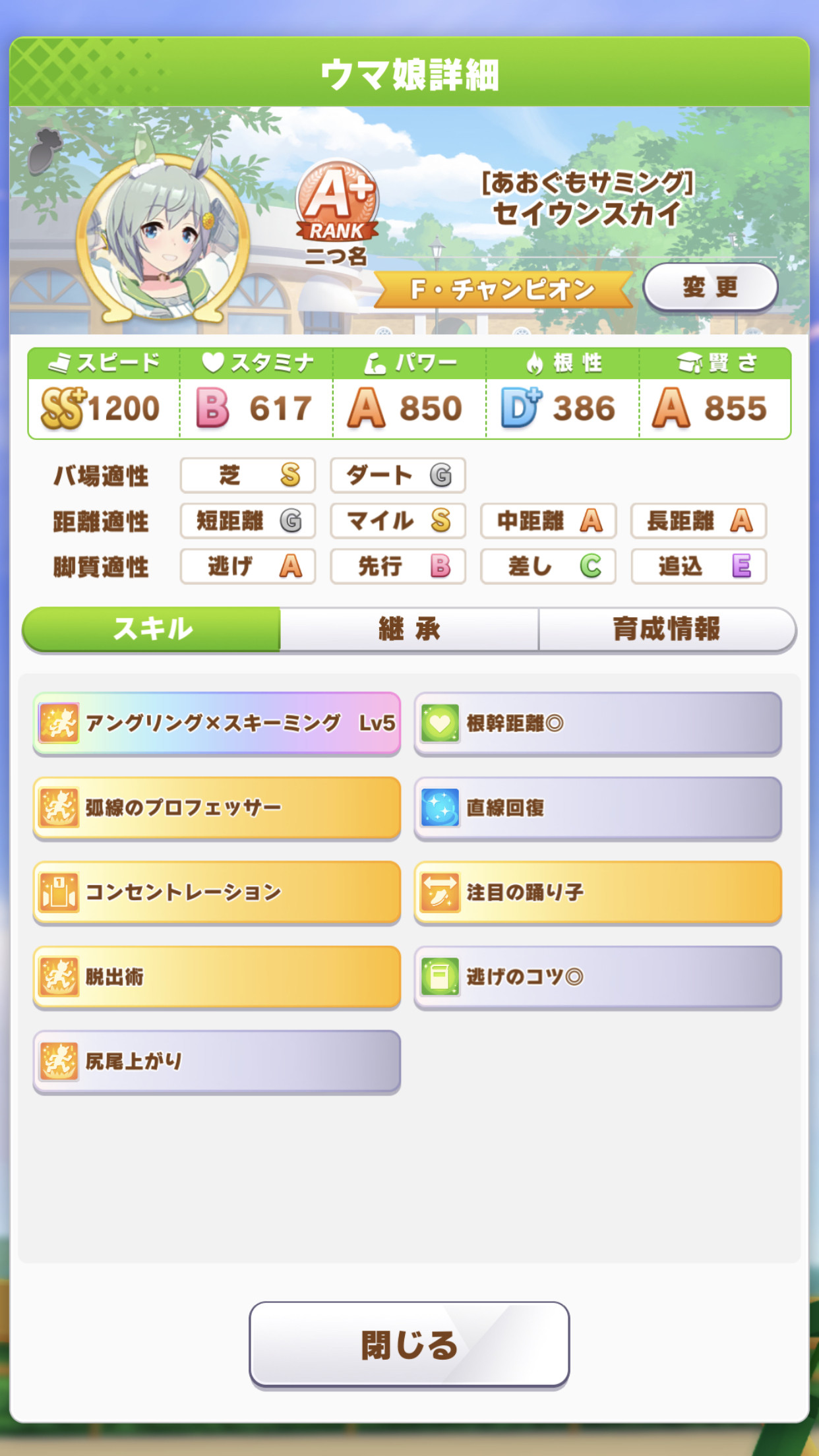Switch to the 育成情報 tab
819x1456 pixels.
click(x=666, y=629)
